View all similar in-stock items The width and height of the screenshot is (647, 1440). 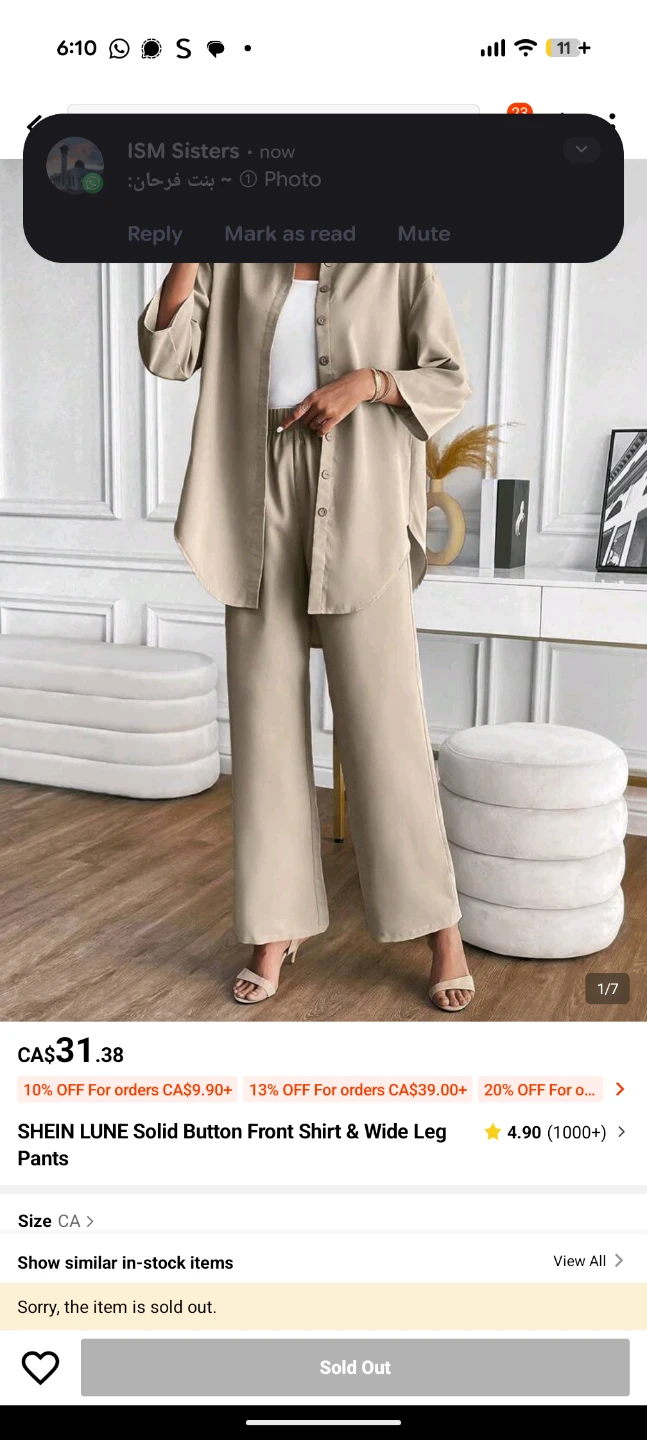[588, 1261]
